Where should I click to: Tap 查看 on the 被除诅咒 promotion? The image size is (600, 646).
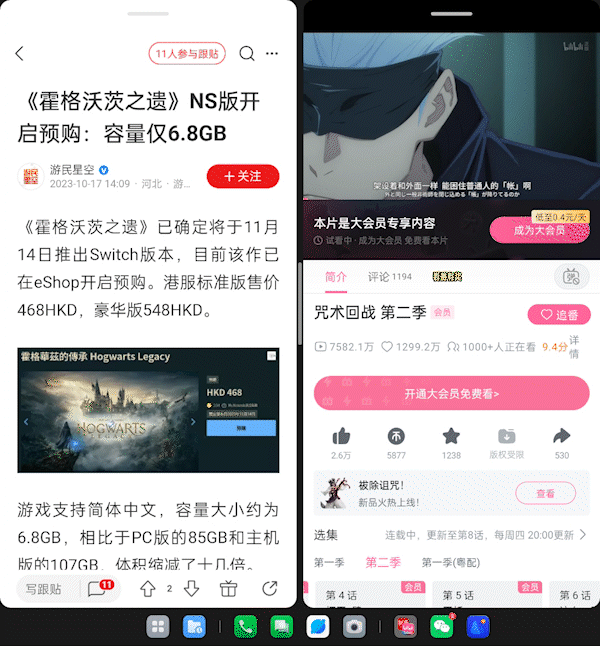545,493
